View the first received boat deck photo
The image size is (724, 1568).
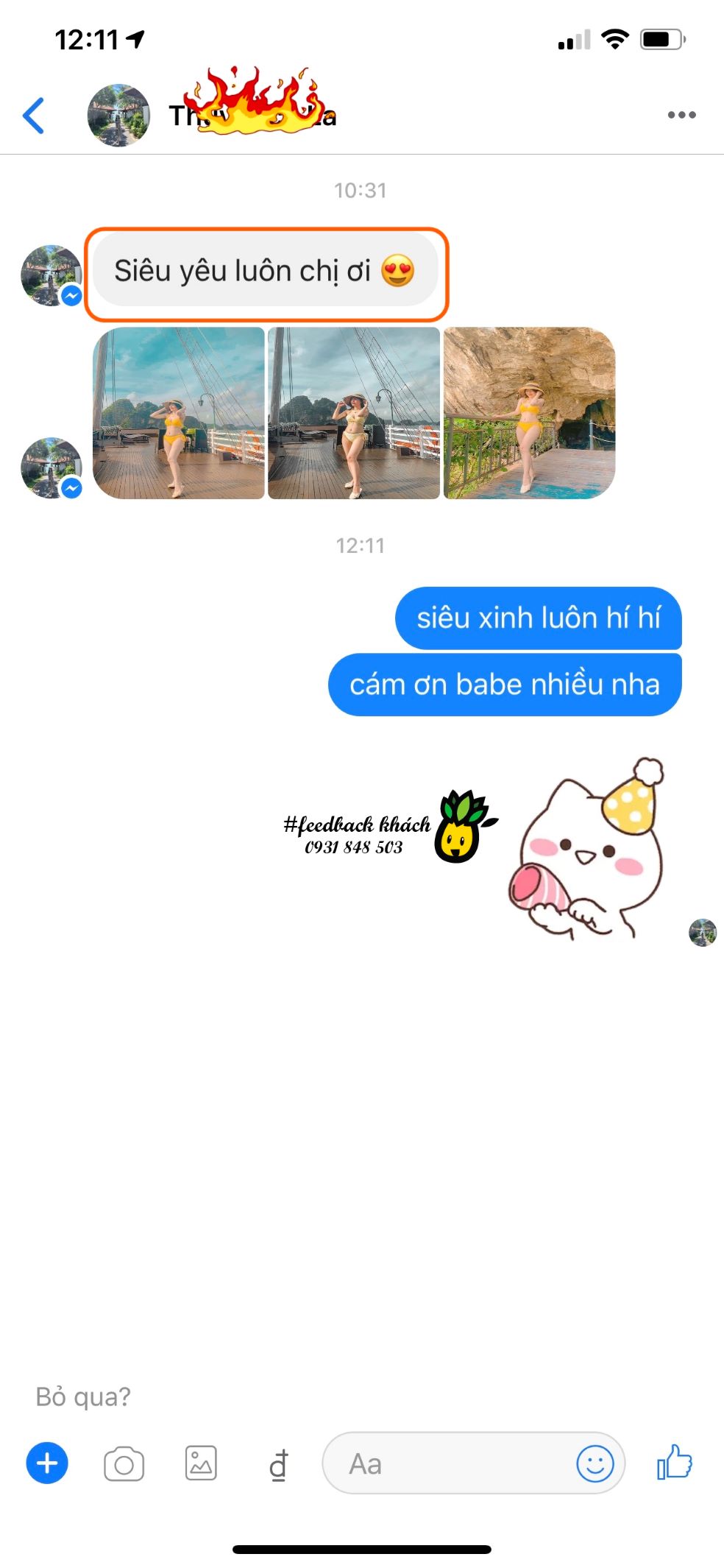click(179, 414)
